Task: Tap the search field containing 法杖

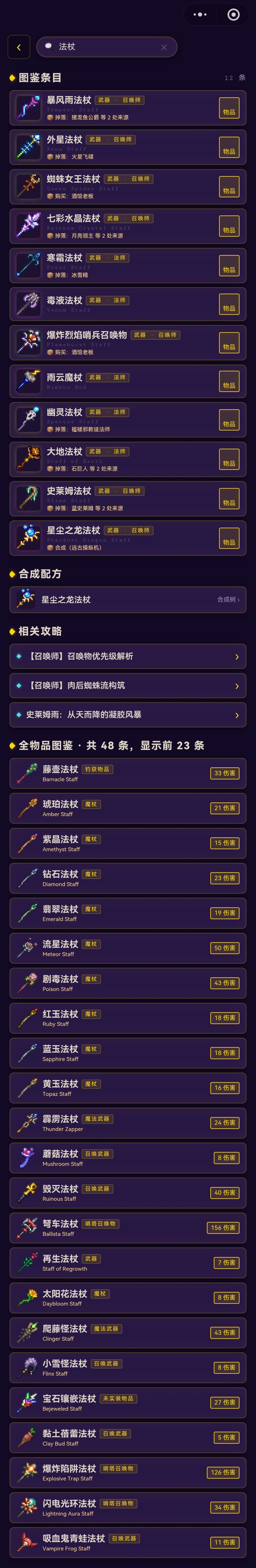Action: (107, 47)
